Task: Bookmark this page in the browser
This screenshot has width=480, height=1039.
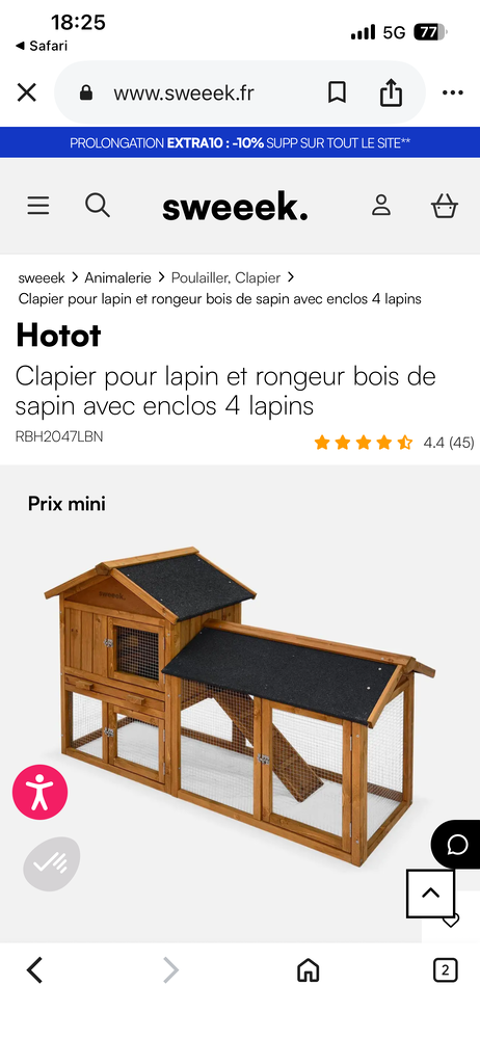Action: [x=337, y=93]
